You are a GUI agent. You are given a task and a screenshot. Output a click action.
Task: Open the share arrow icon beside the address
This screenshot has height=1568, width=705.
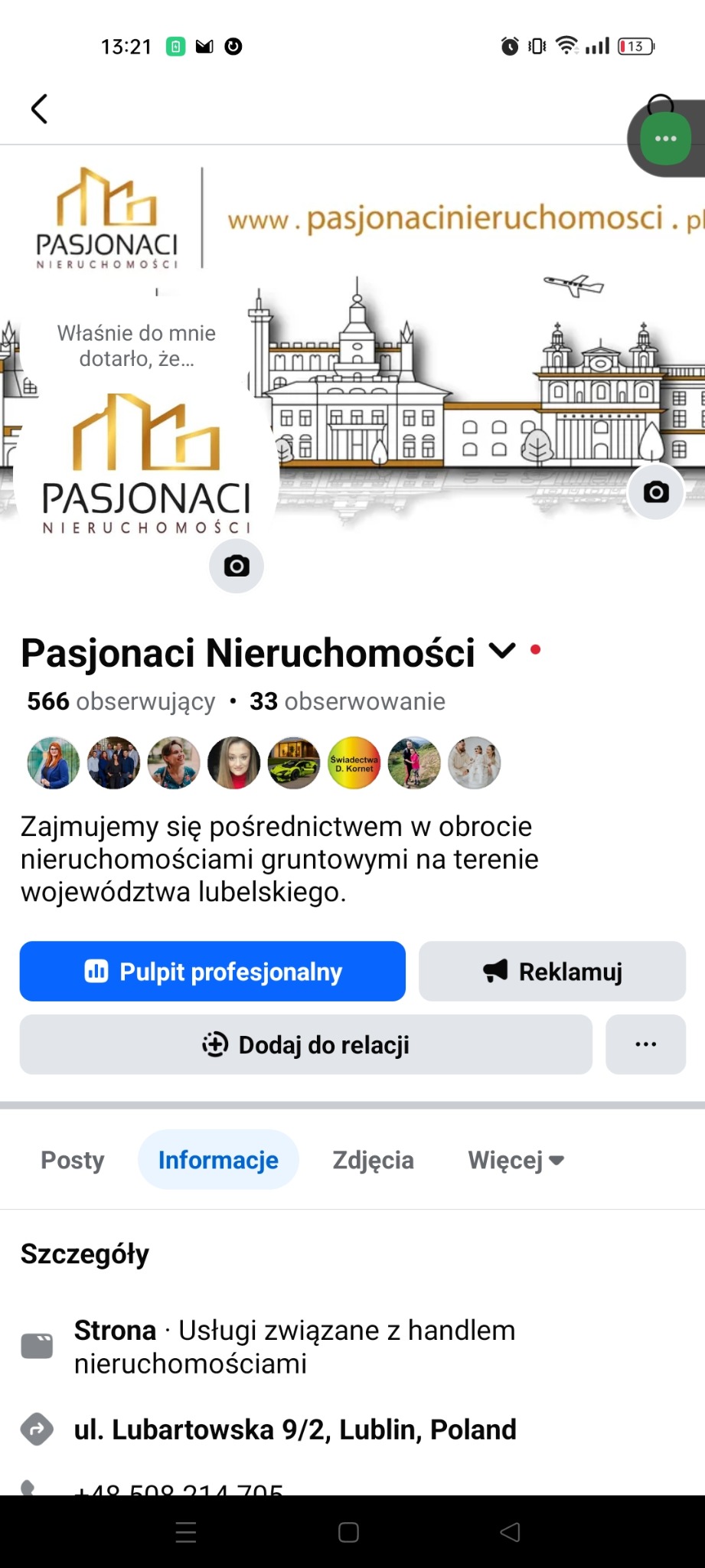pos(37,1429)
